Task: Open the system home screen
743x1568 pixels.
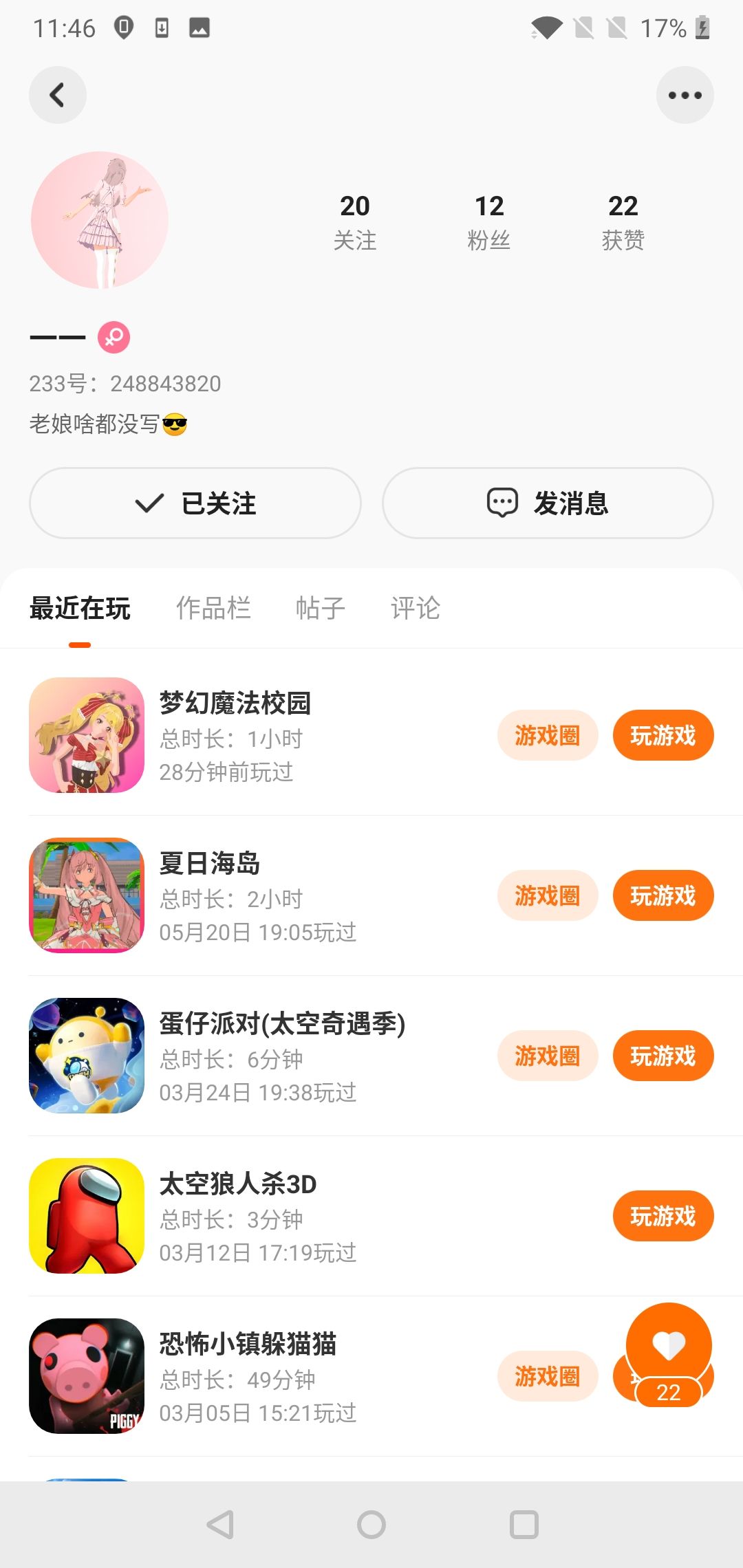Action: click(371, 1525)
